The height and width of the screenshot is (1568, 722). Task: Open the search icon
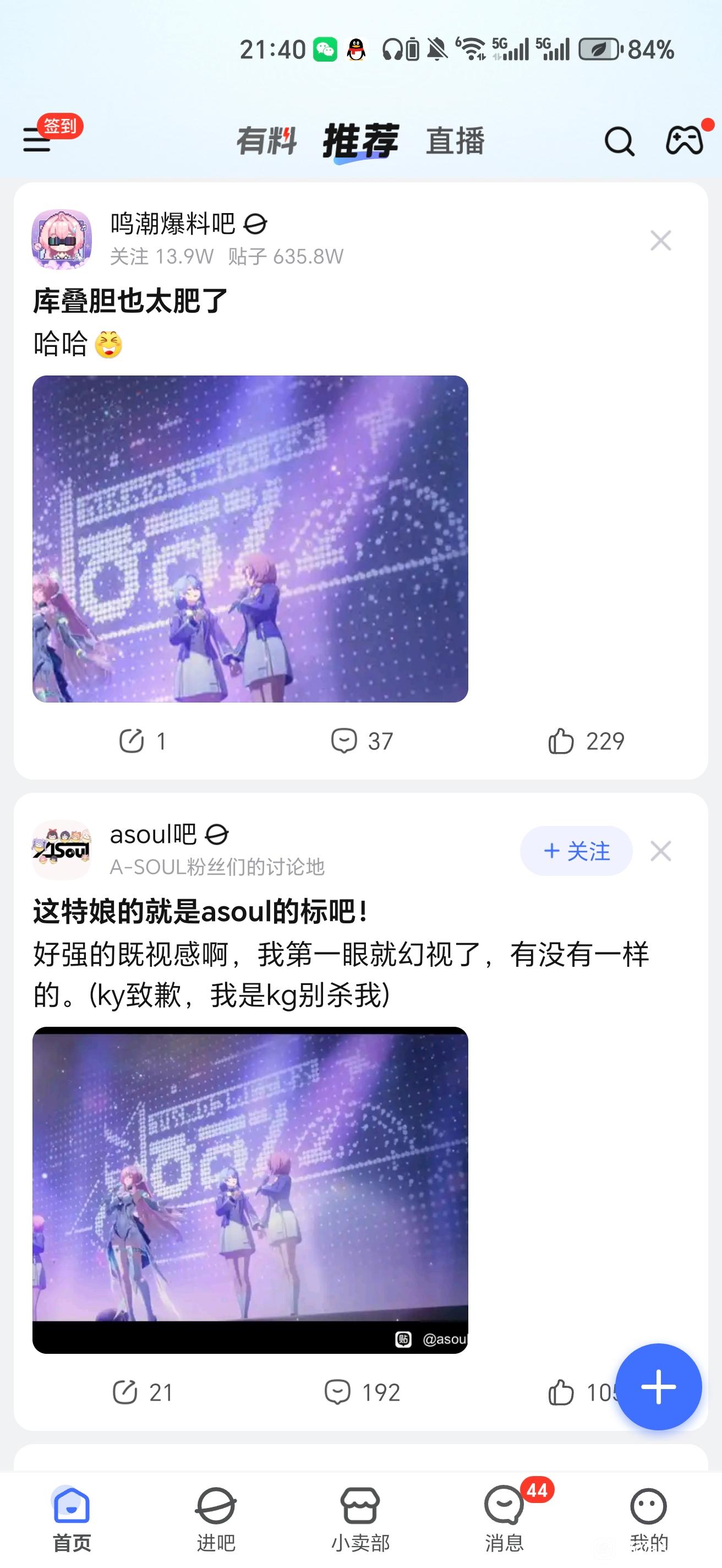pyautogui.click(x=619, y=142)
